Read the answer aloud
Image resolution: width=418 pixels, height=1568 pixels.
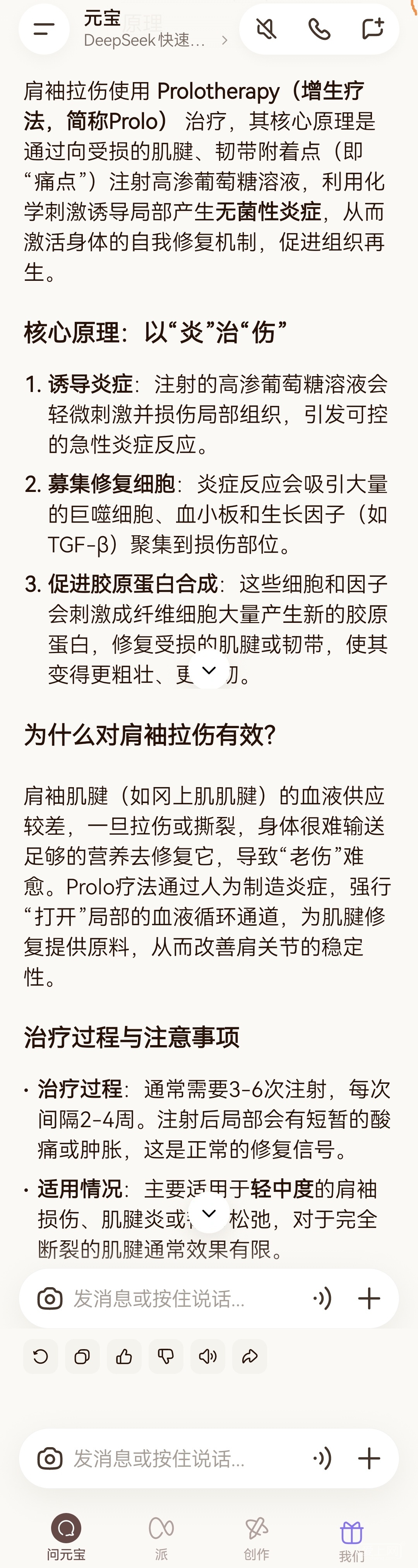[207, 1356]
